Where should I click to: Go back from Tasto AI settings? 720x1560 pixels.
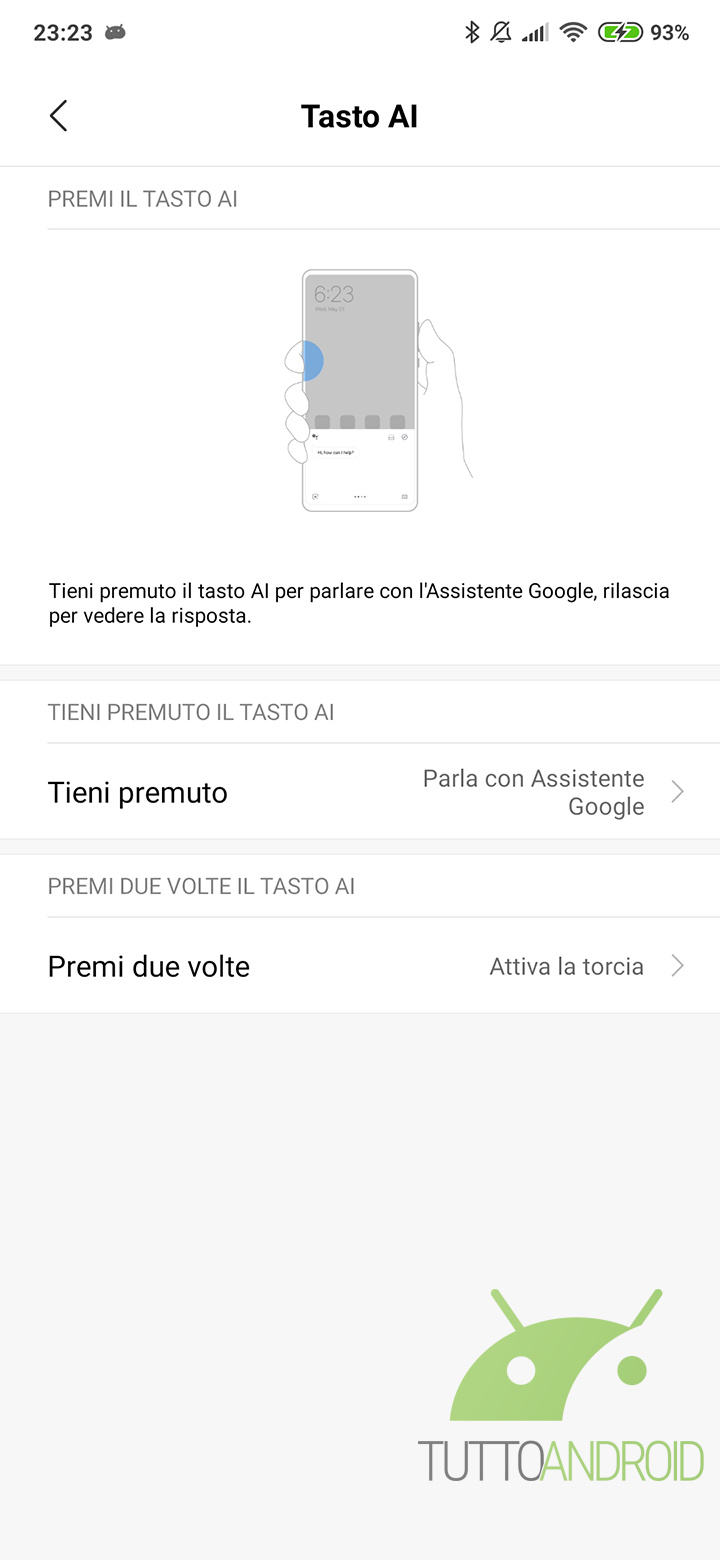[x=58, y=116]
